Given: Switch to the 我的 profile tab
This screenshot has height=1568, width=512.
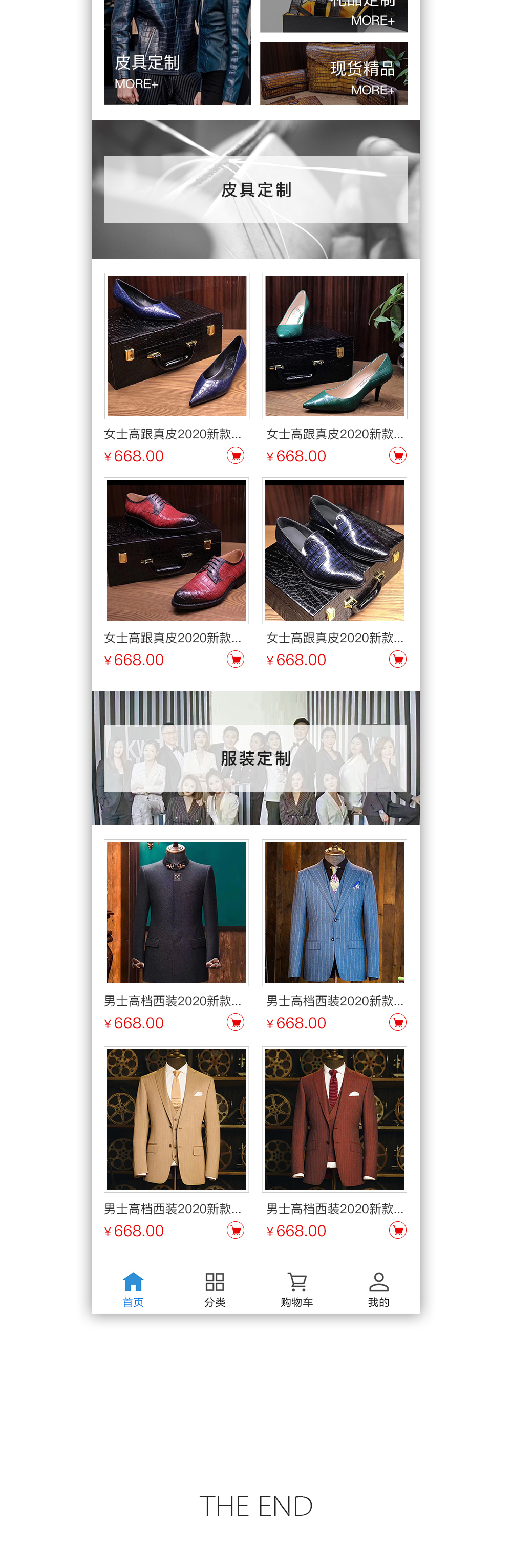Looking at the screenshot, I should (379, 1289).
